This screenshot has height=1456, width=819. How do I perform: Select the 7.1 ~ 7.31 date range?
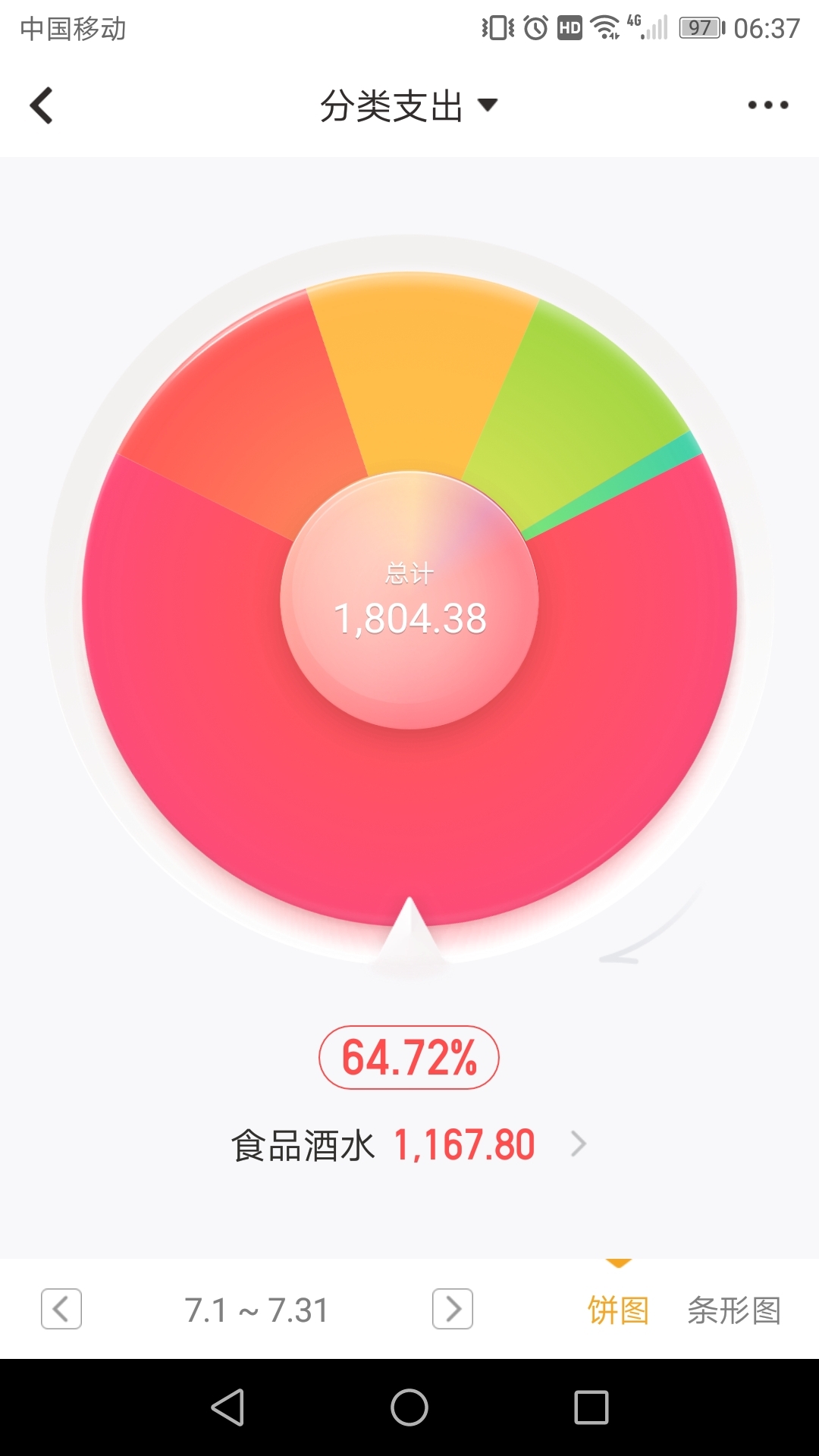click(x=257, y=1310)
